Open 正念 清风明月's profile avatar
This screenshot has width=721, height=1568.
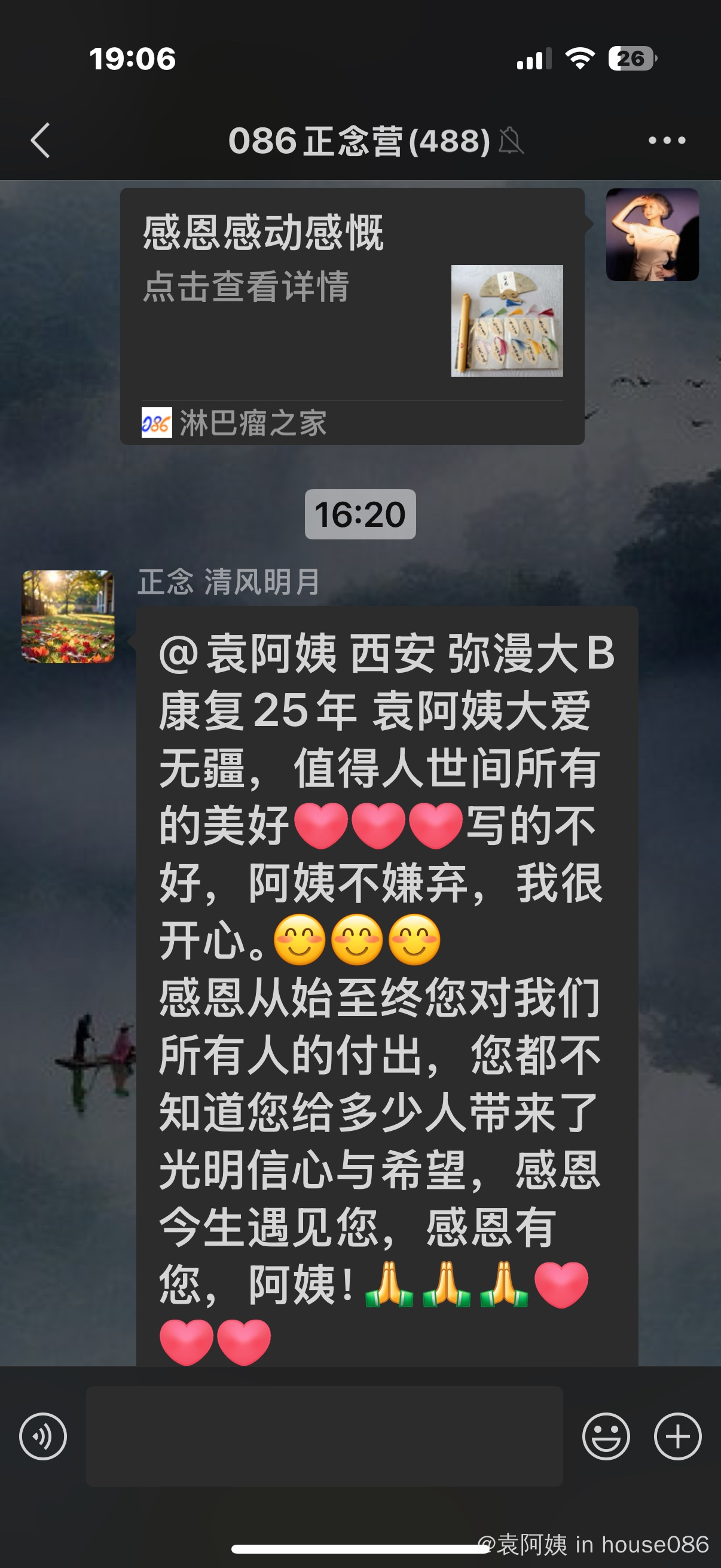point(68,616)
